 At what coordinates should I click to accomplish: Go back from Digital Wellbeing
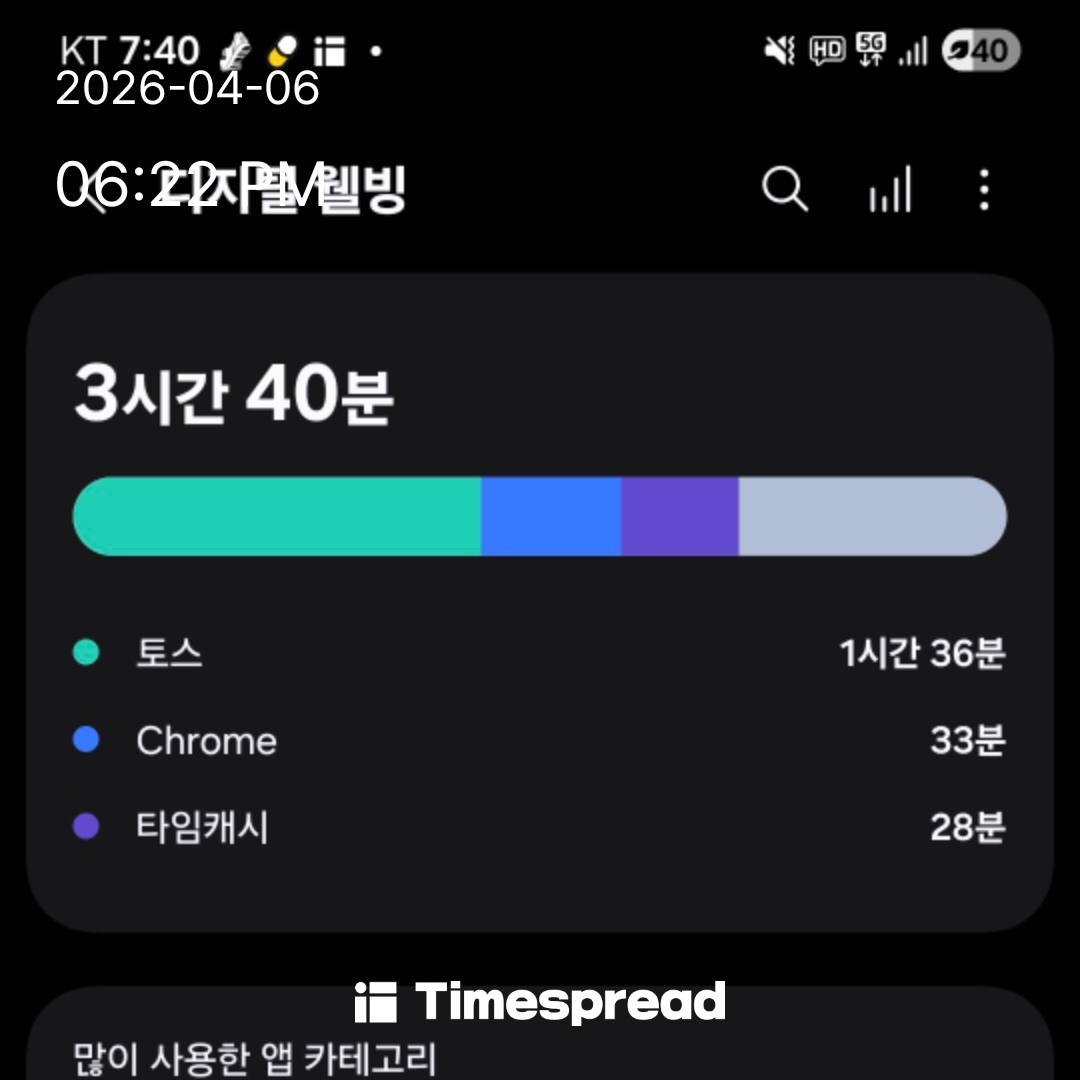click(x=92, y=190)
